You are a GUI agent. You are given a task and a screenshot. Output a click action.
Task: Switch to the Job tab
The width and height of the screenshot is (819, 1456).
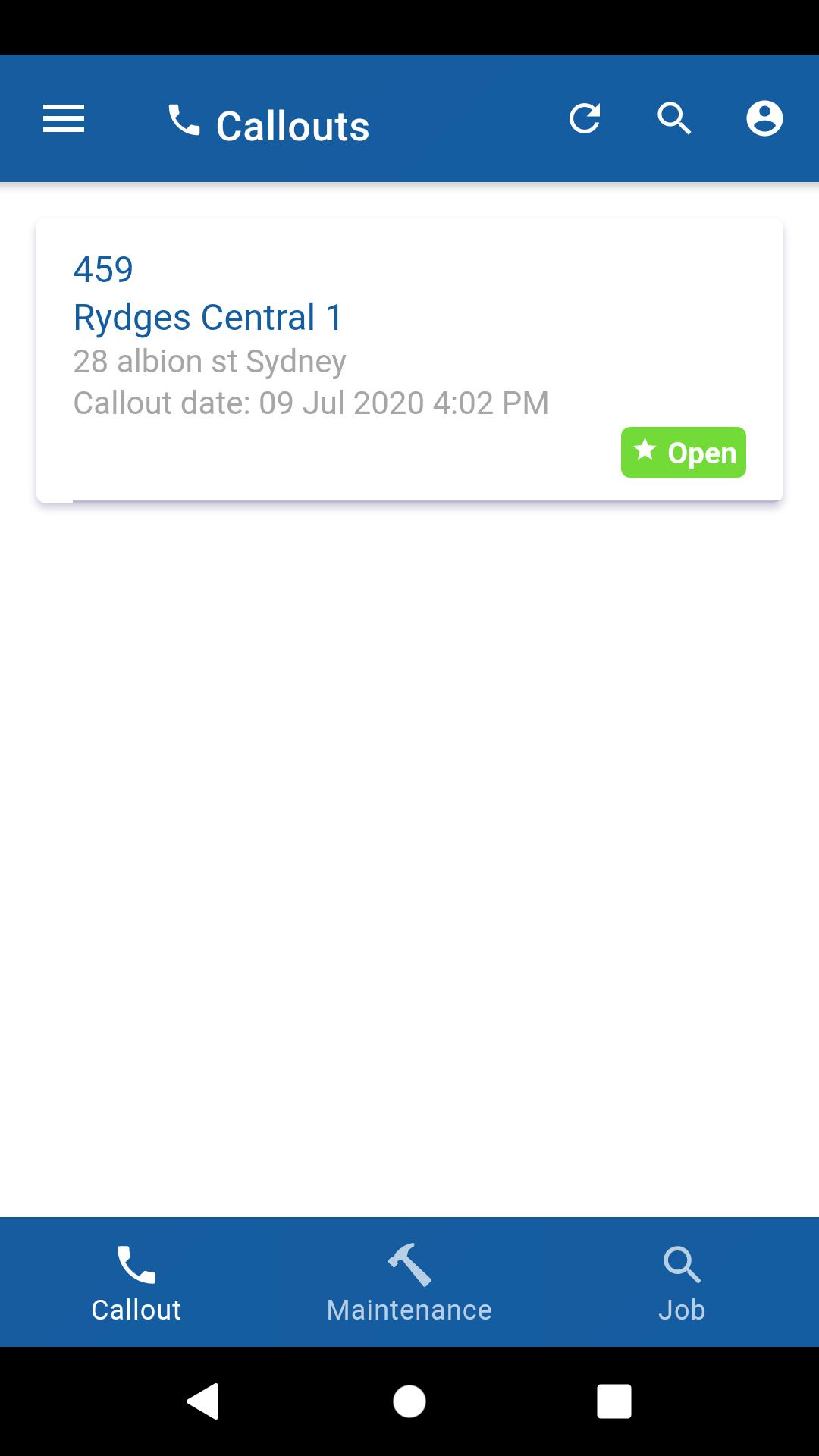[x=682, y=1282]
